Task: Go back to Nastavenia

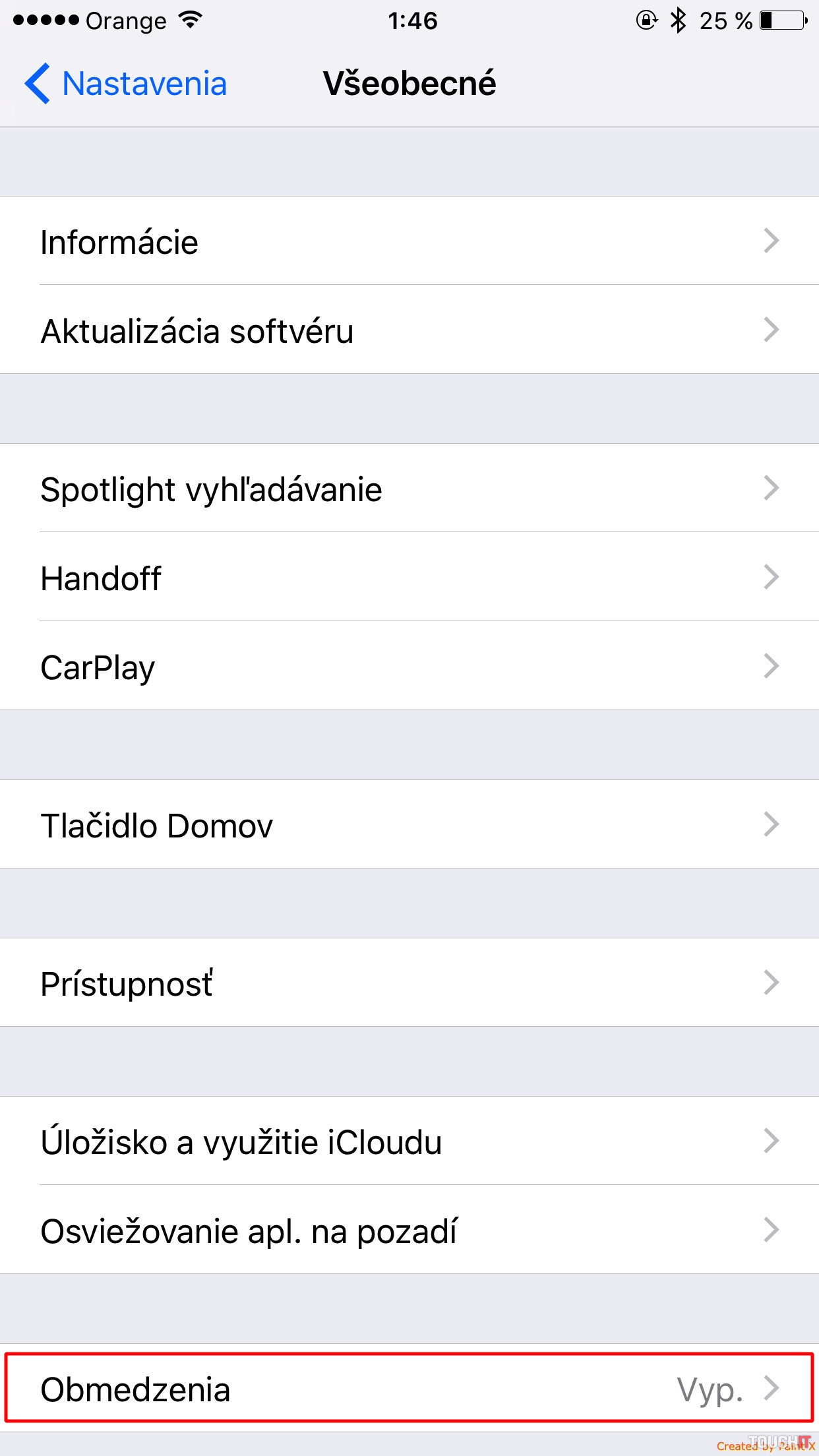Action: coord(125,84)
